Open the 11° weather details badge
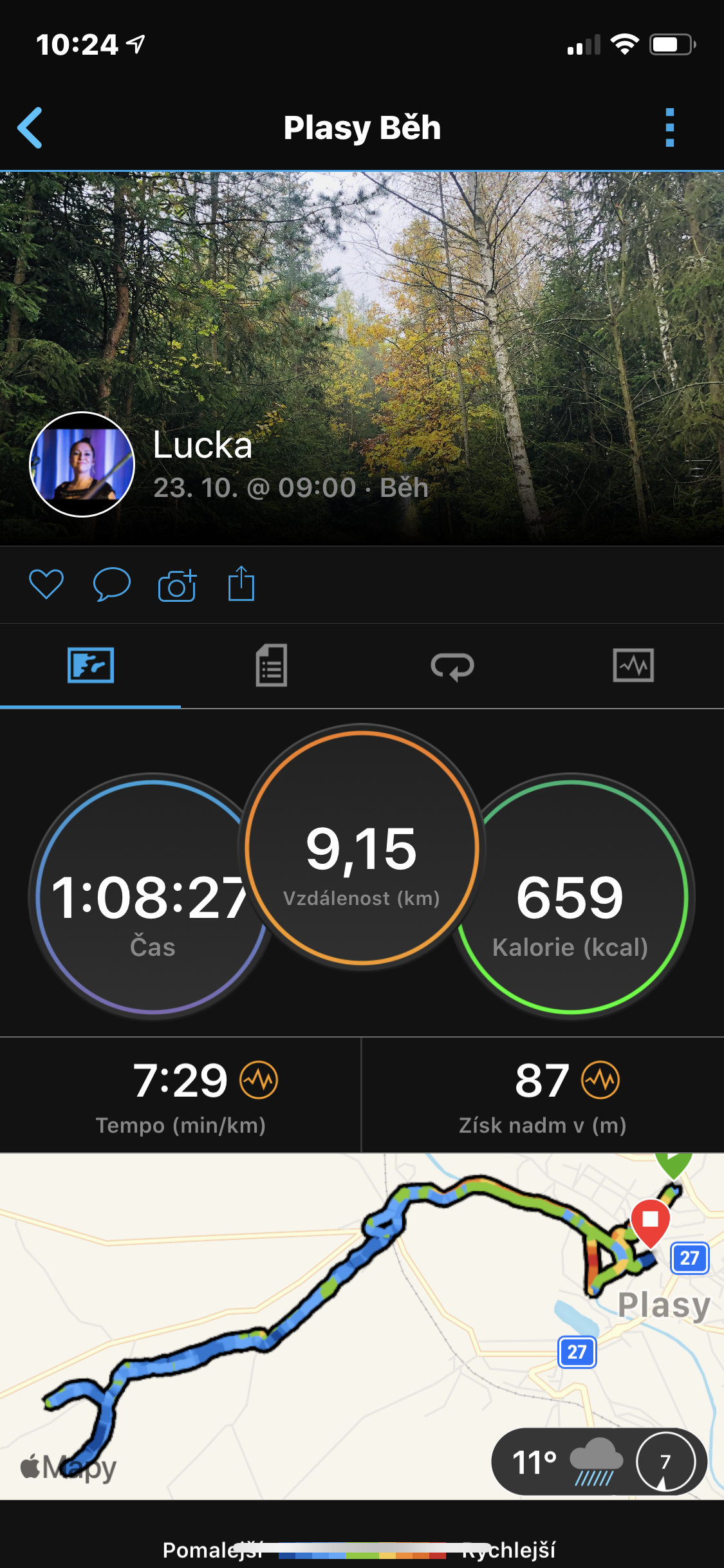 (599, 1462)
